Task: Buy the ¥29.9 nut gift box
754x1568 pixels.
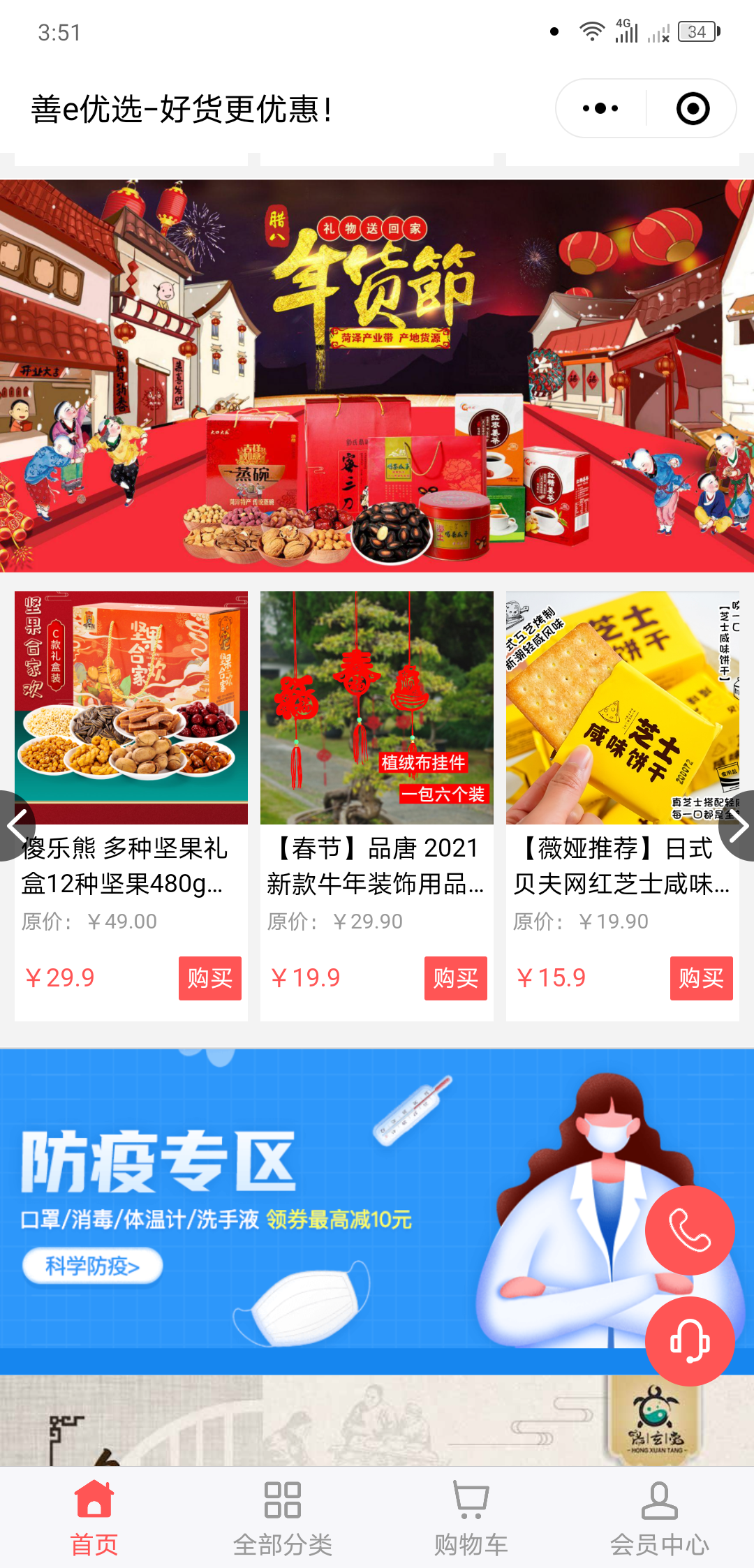Action: pos(209,978)
